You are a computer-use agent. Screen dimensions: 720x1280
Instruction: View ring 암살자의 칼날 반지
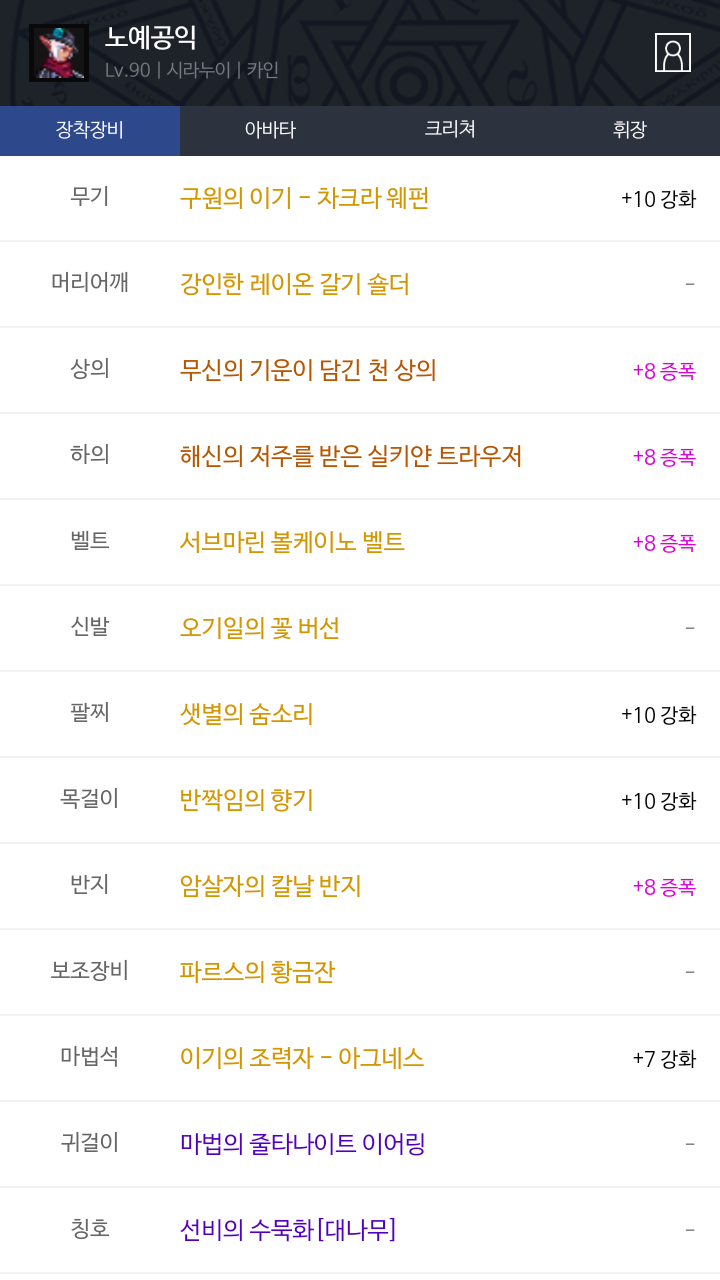tap(270, 886)
